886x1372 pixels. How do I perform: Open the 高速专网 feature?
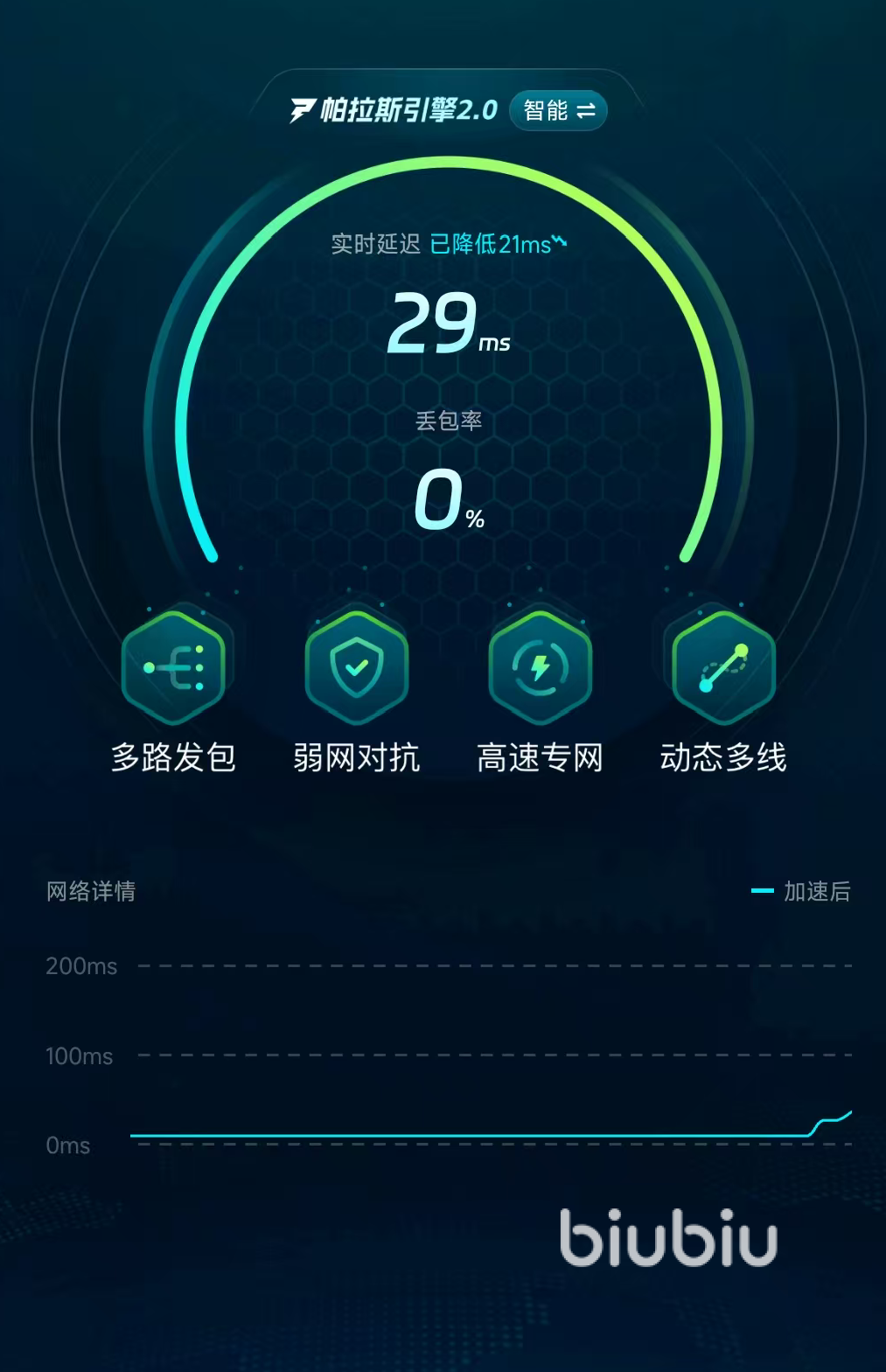pos(541,668)
